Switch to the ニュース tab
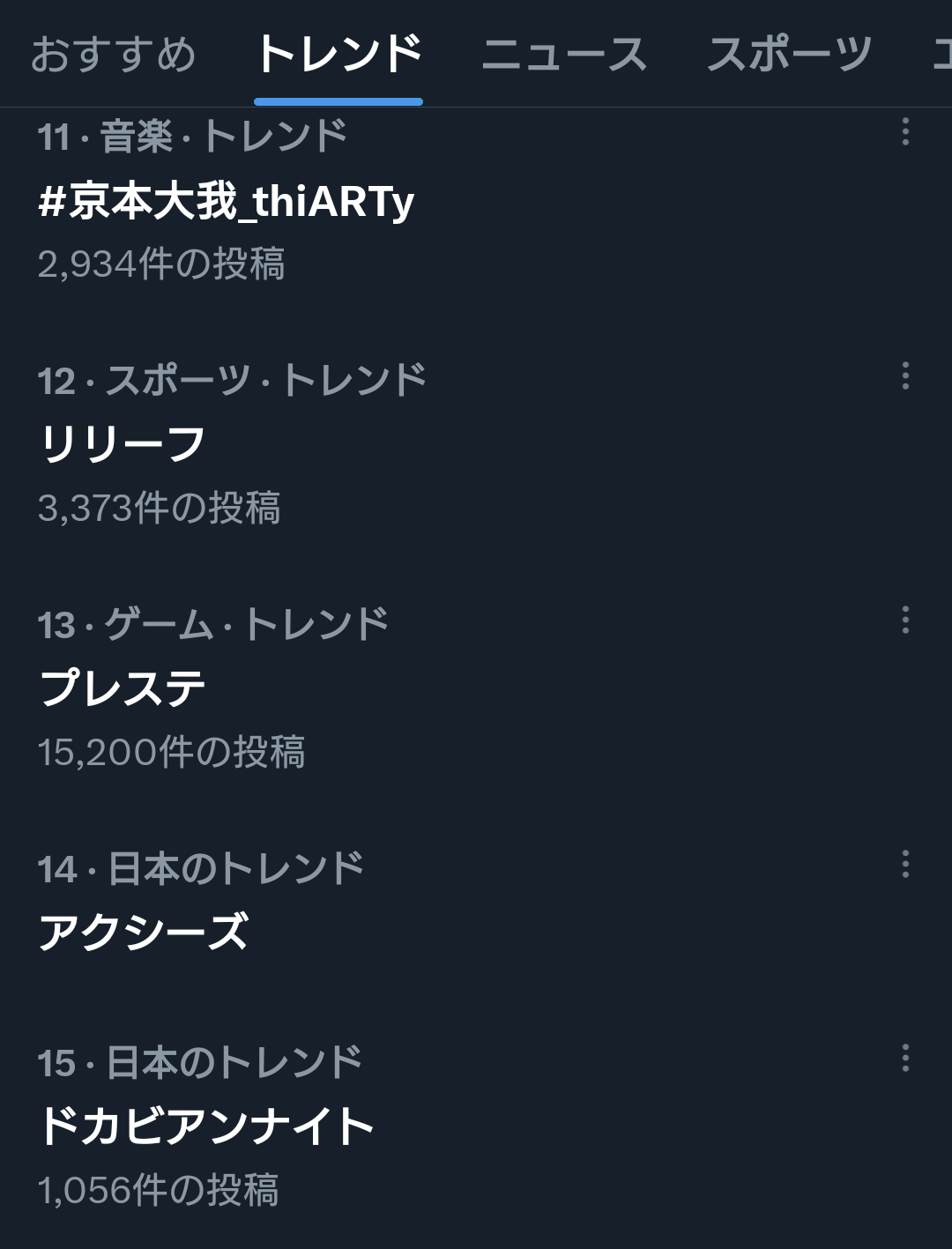The image size is (952, 1249). click(x=564, y=54)
